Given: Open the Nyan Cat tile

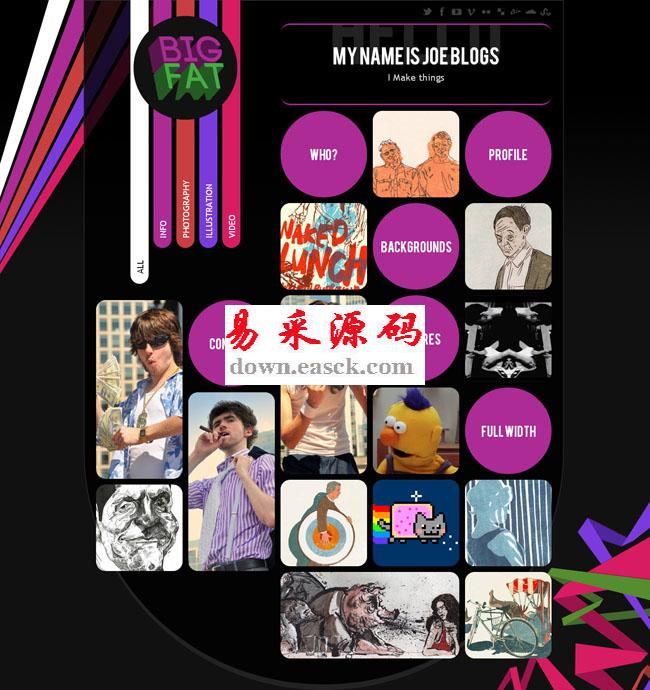Looking at the screenshot, I should 416,523.
